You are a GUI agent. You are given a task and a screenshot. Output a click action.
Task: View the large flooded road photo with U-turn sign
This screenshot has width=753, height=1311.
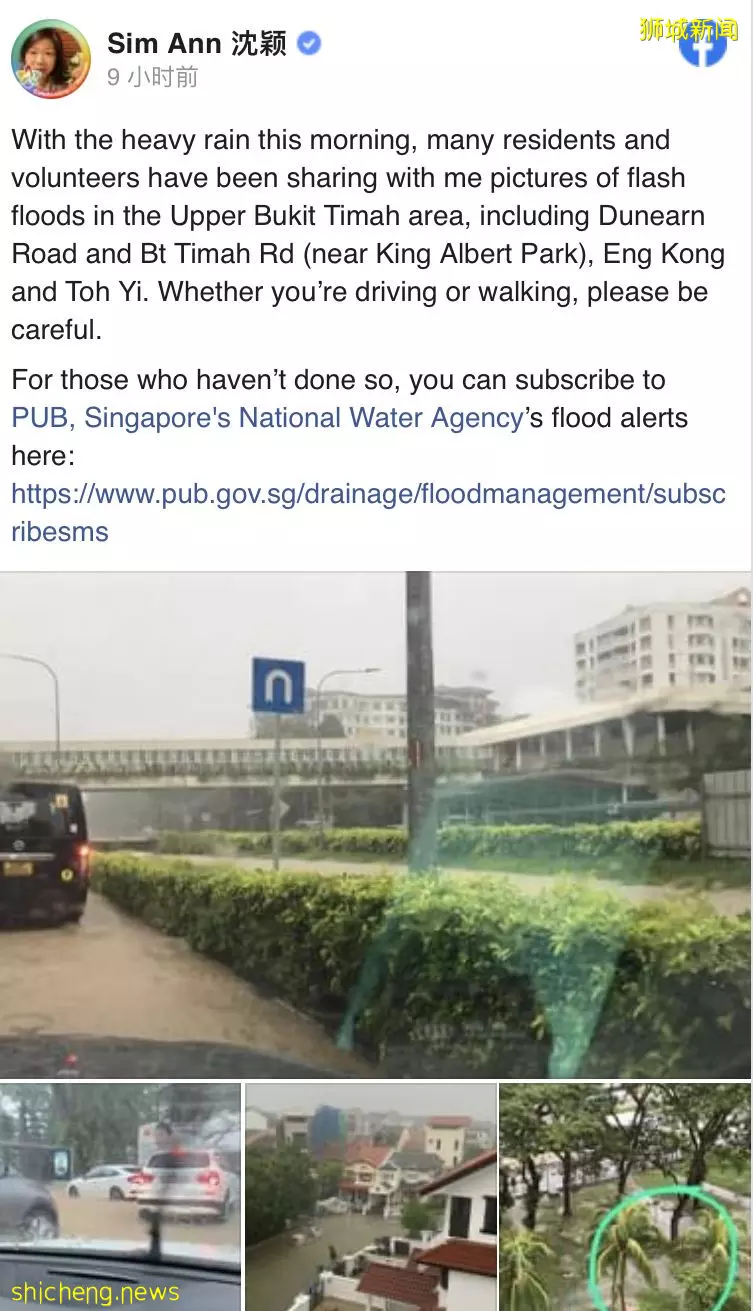[375, 824]
